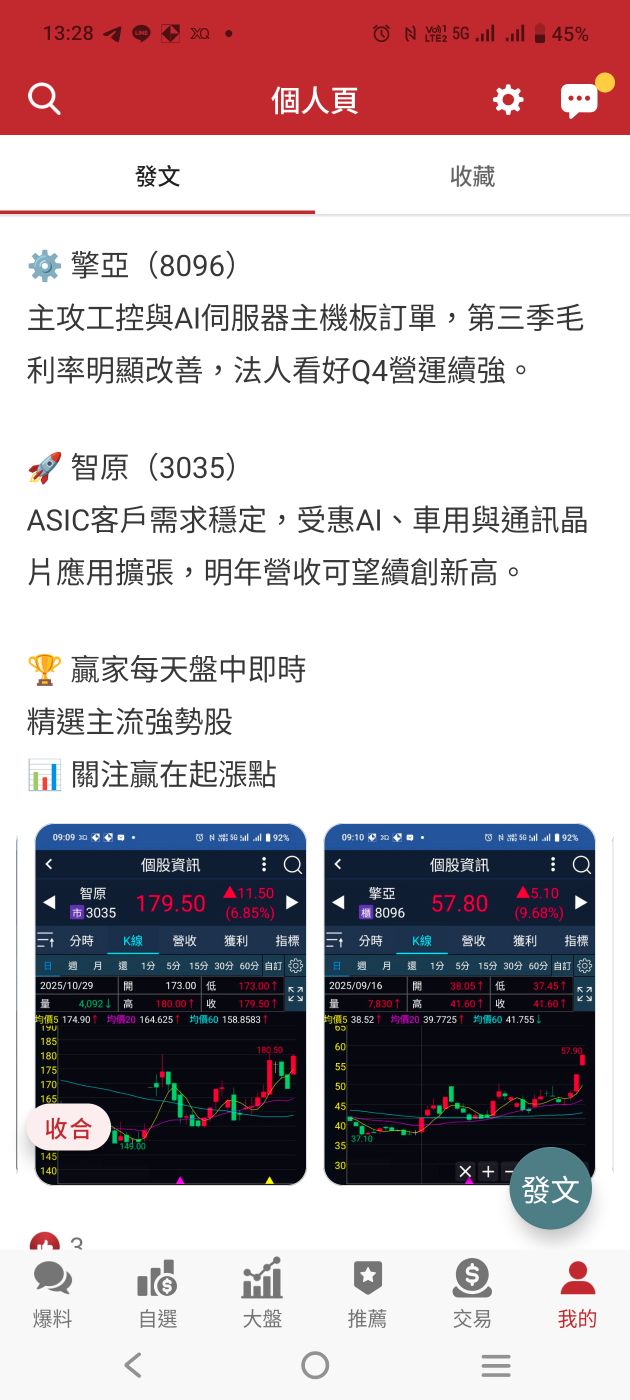Screen dimensions: 630x1400
Task: Select 我的 tab
Action: point(577,1294)
